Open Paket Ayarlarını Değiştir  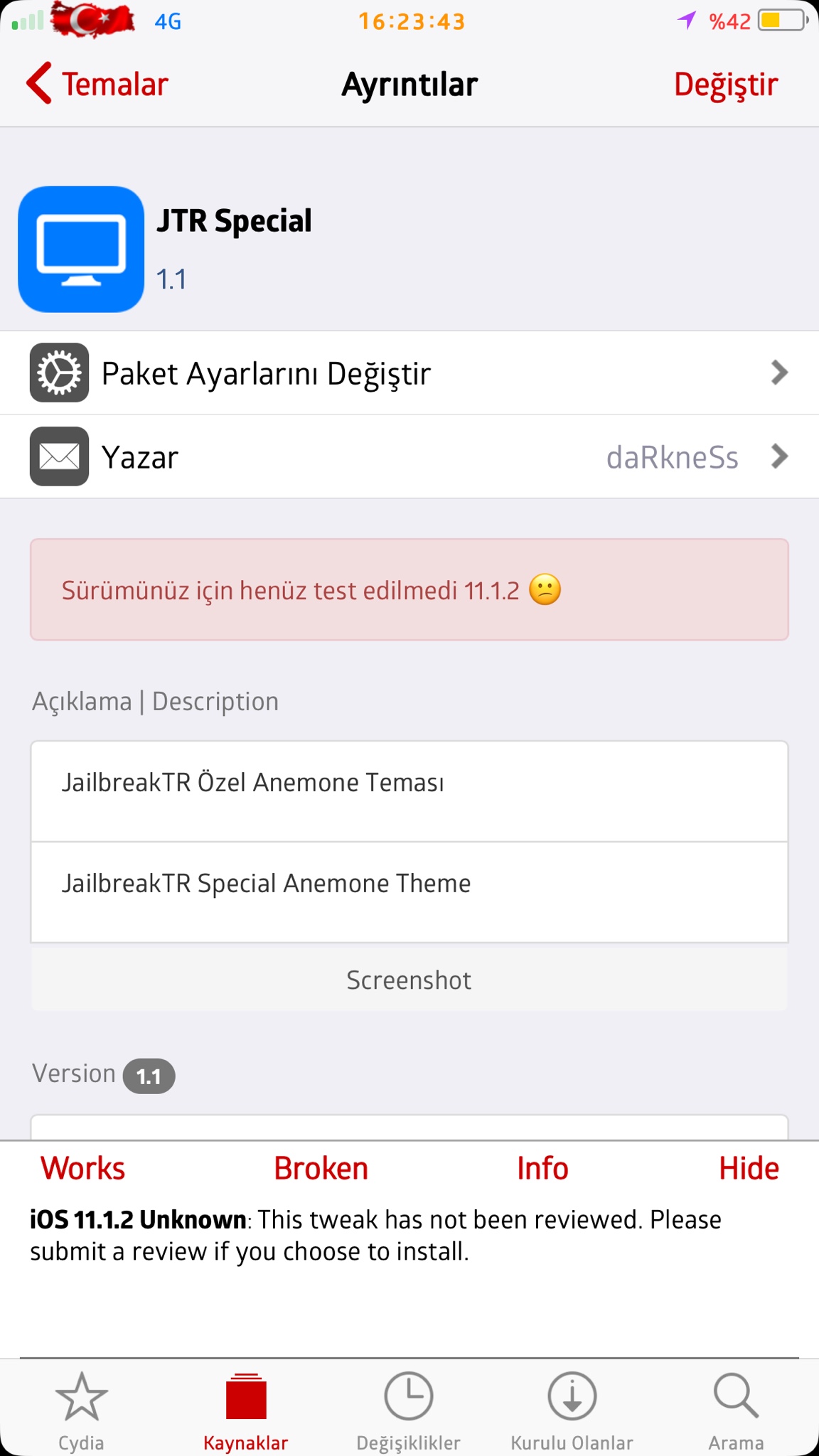pyautogui.click(x=409, y=373)
